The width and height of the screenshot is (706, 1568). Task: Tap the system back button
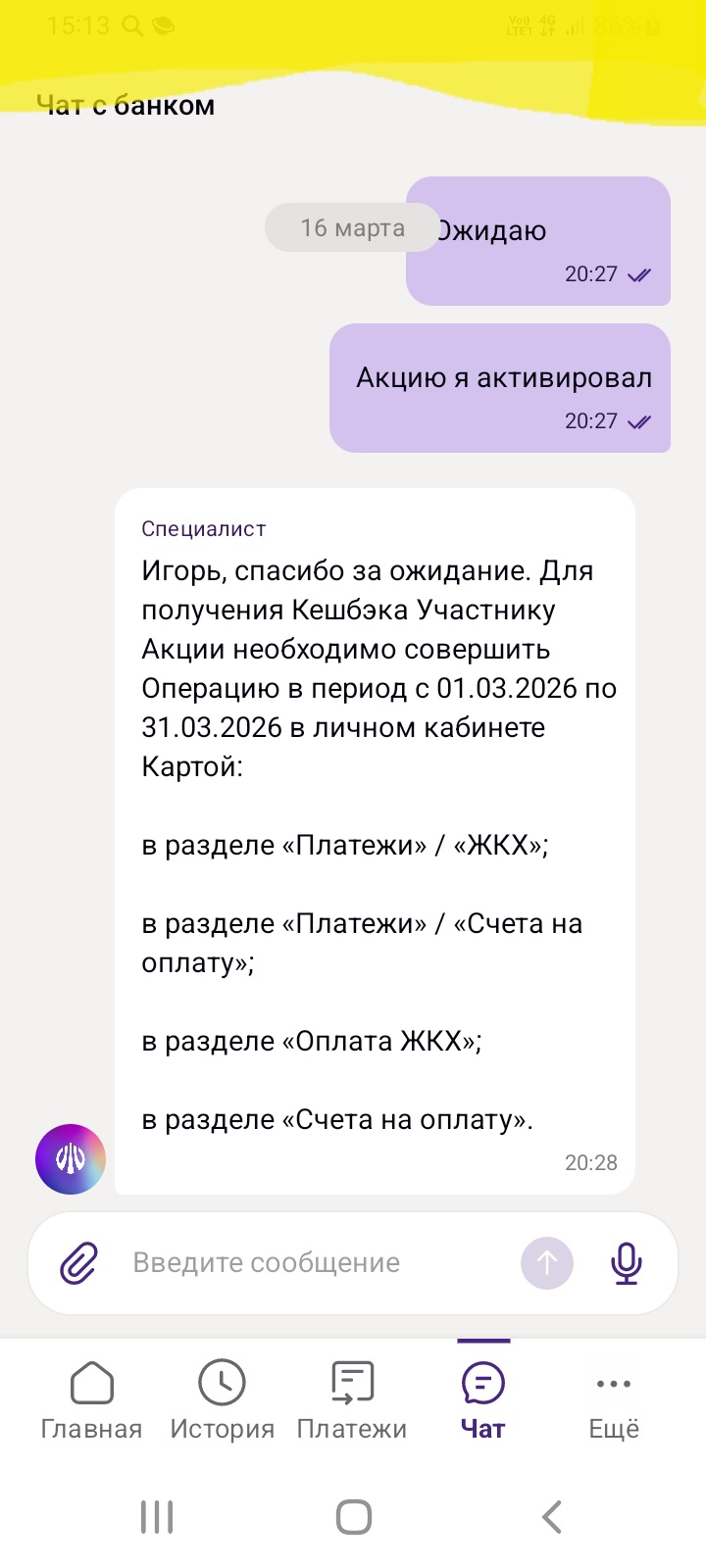pyautogui.click(x=552, y=1517)
